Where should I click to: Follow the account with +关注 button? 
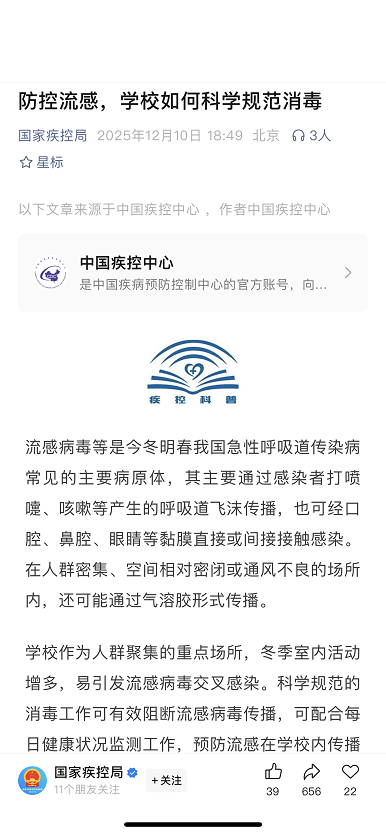coord(166,780)
